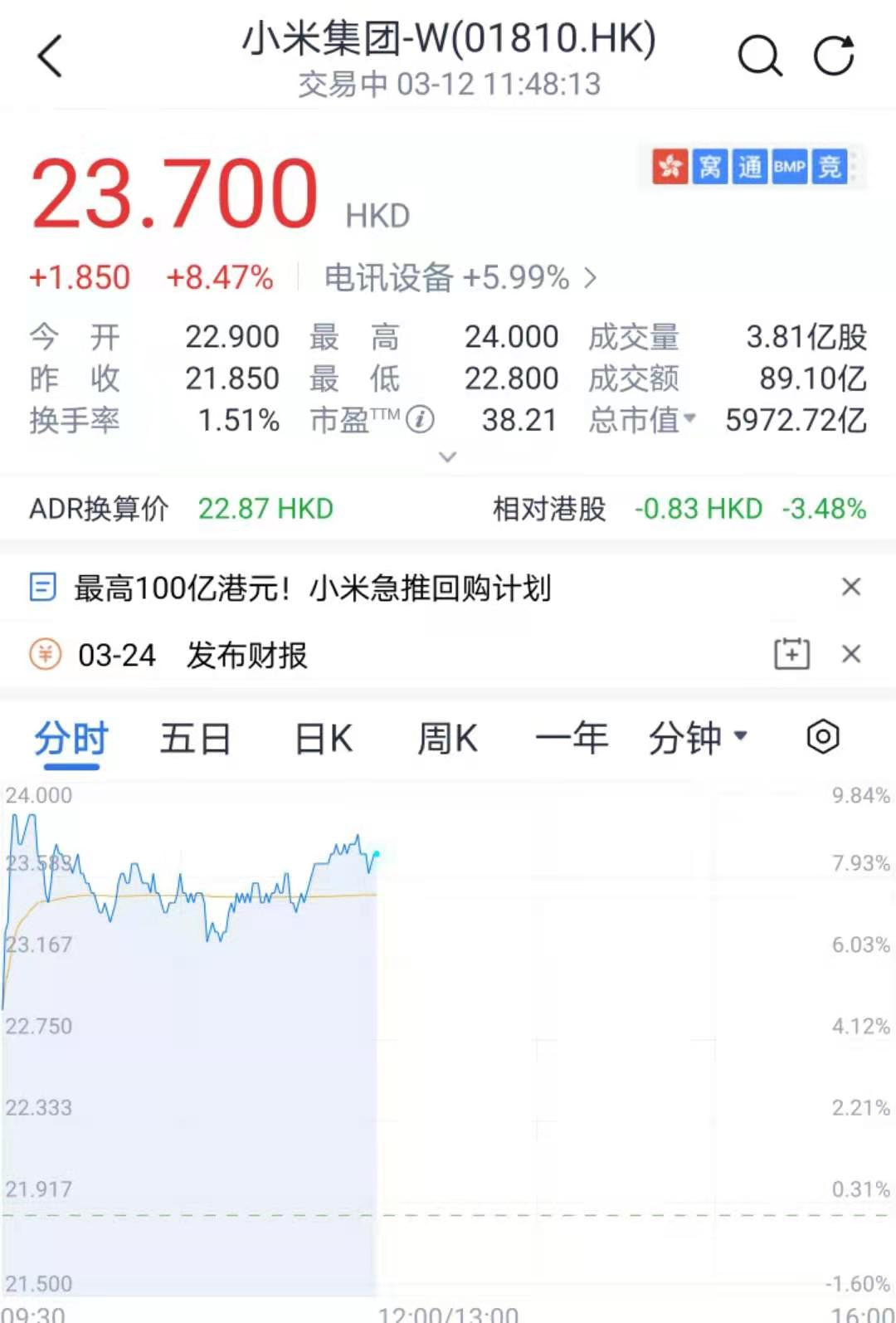The width and height of the screenshot is (896, 1323).
Task: Dismiss the 03-24 earnings reminder row
Action: [851, 655]
